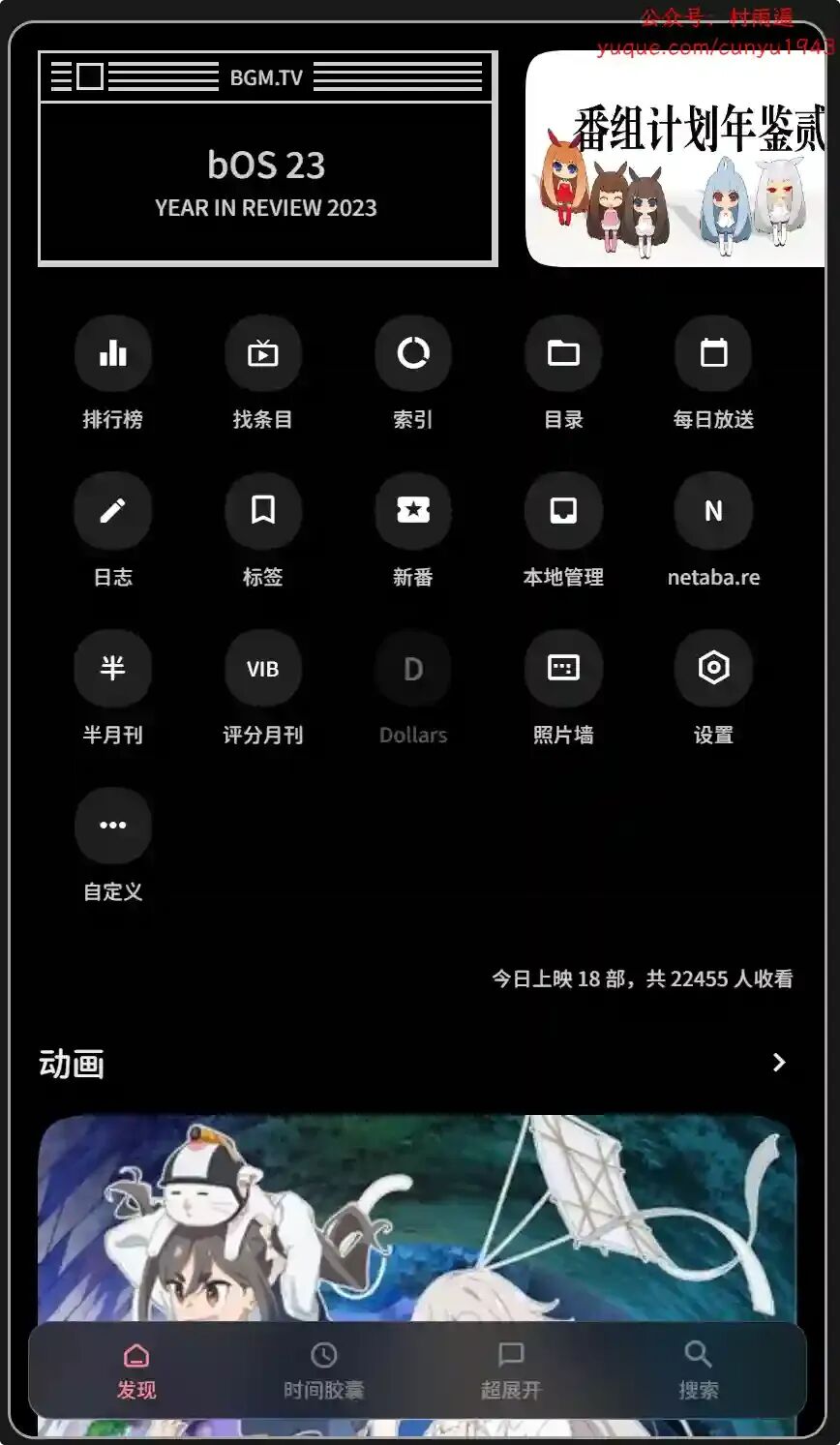The width and height of the screenshot is (840, 1445).
Task: Open 半月刊 biweekly
Action: click(x=113, y=669)
